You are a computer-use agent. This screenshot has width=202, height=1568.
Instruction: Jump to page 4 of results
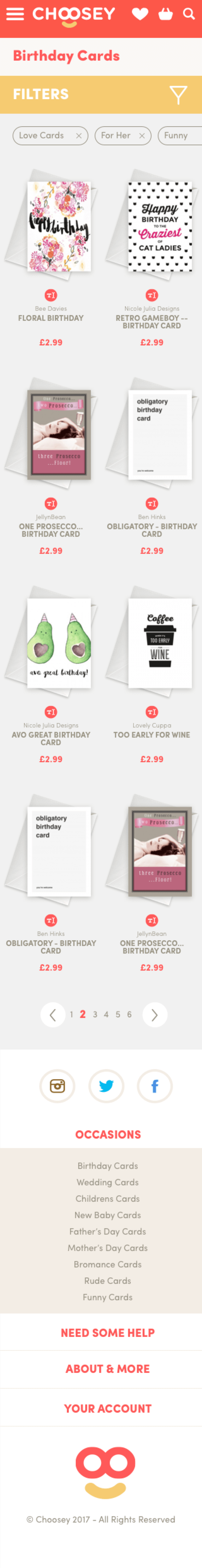(x=106, y=1015)
